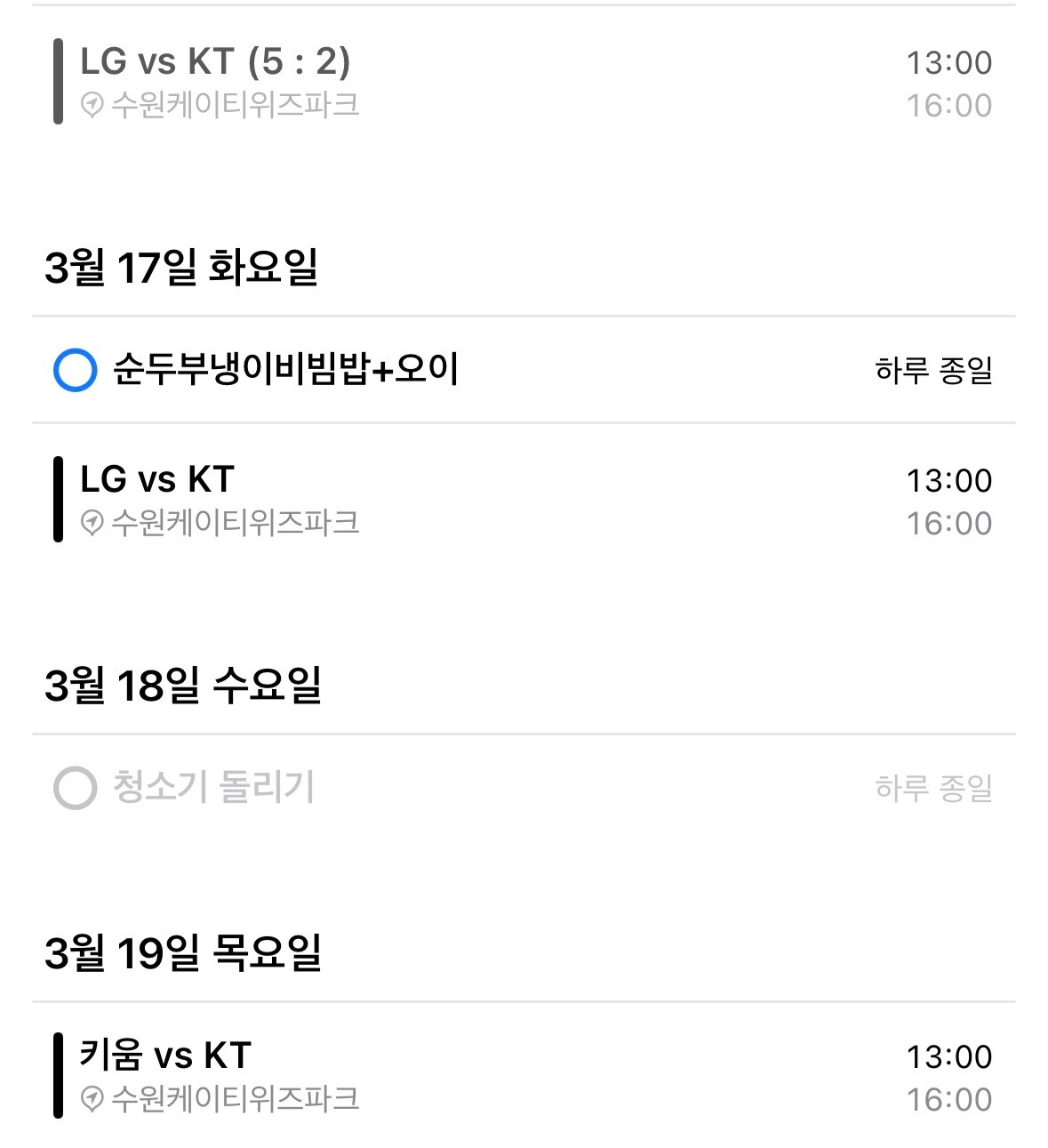Image resolution: width=1048 pixels, height=1148 pixels.
Task: Mark 순두부냉이비빔밥+오이 reminder as complete
Action: (x=75, y=370)
